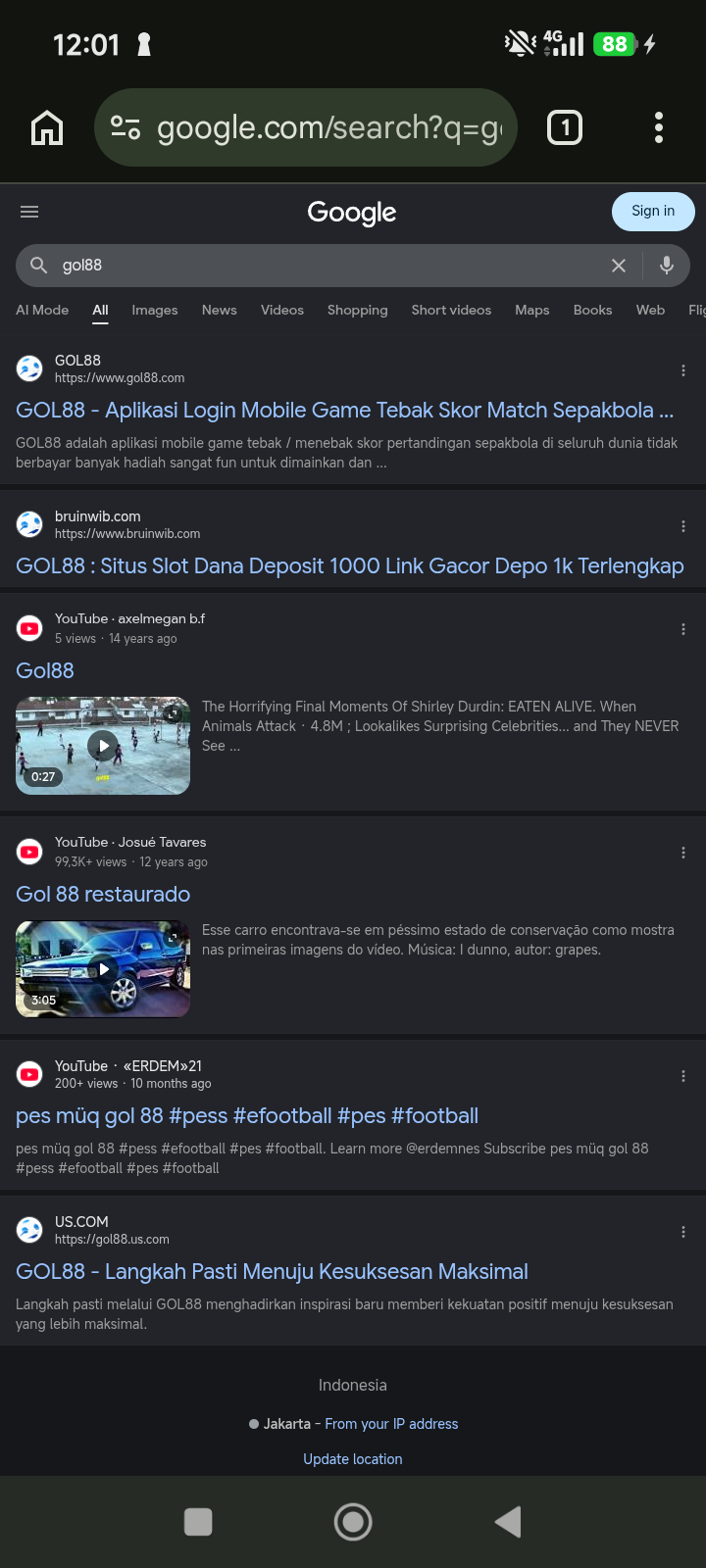
Task: Open Google's hamburger menu
Action: tap(29, 212)
